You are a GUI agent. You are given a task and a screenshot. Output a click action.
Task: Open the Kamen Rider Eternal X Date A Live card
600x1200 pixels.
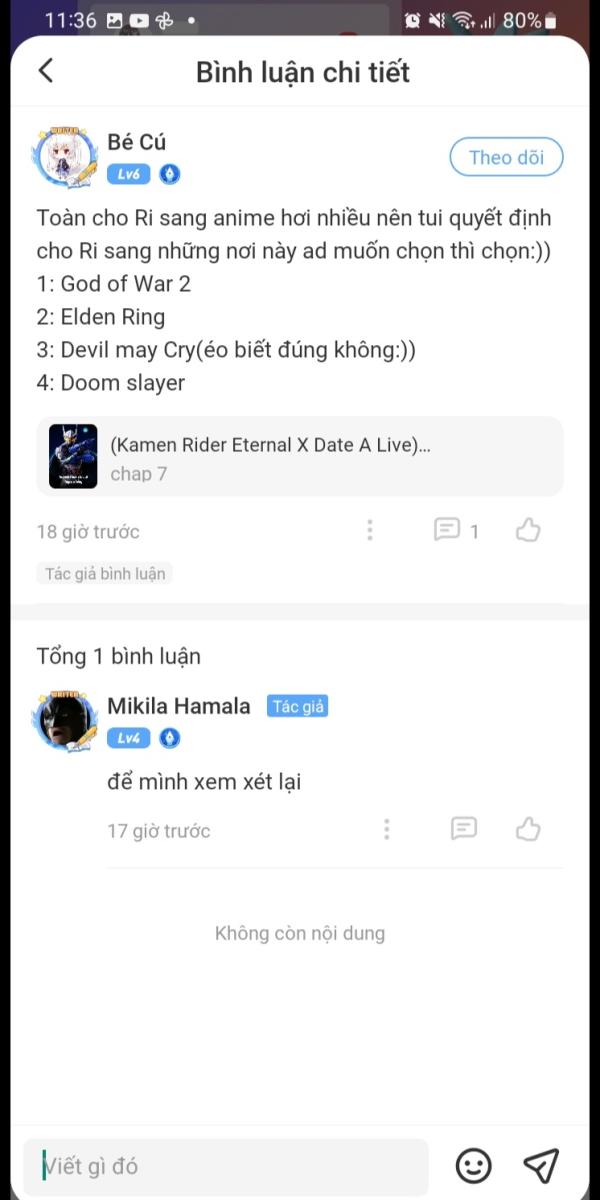(300, 457)
